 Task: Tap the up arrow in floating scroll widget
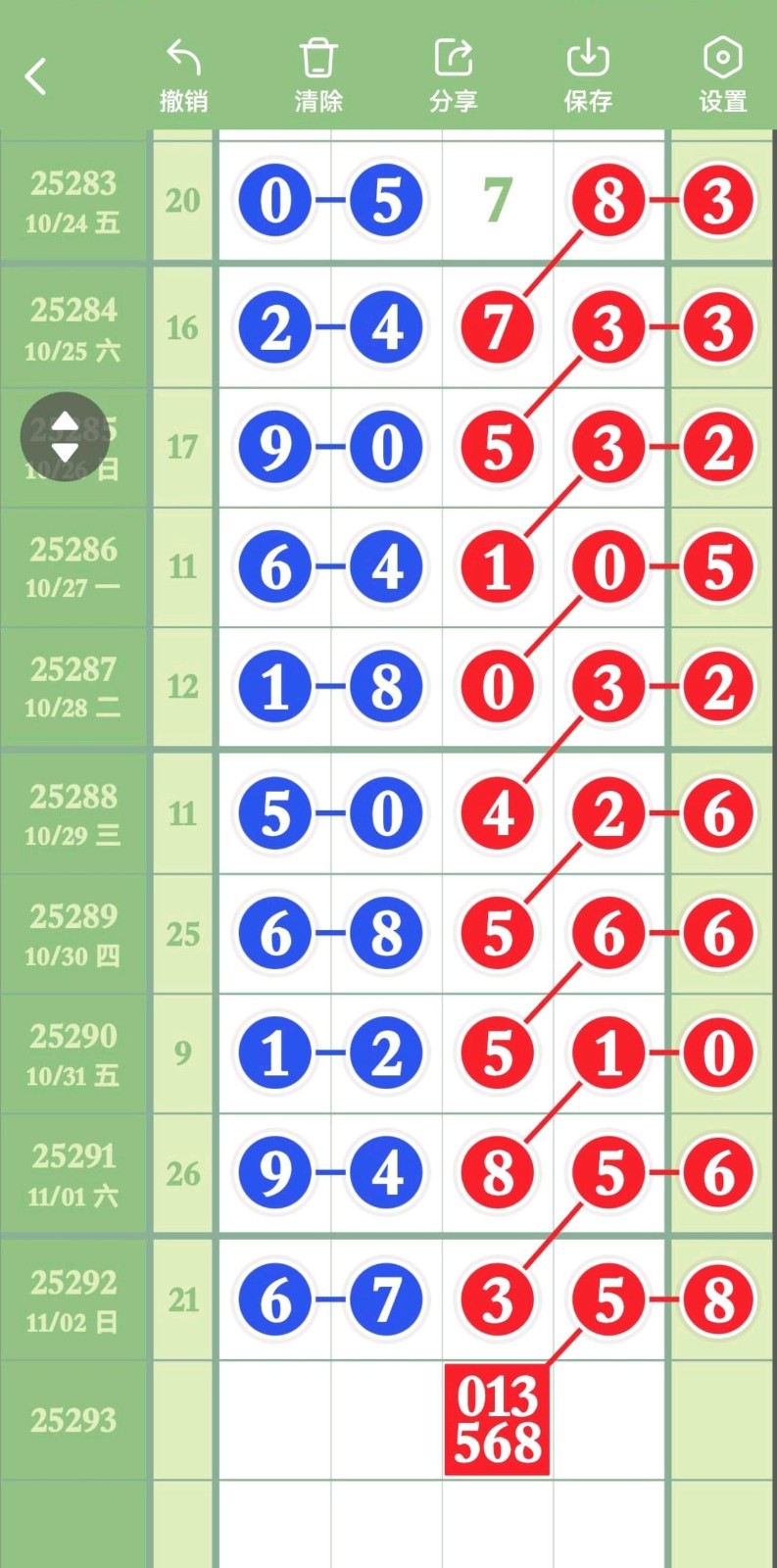pyautogui.click(x=65, y=421)
